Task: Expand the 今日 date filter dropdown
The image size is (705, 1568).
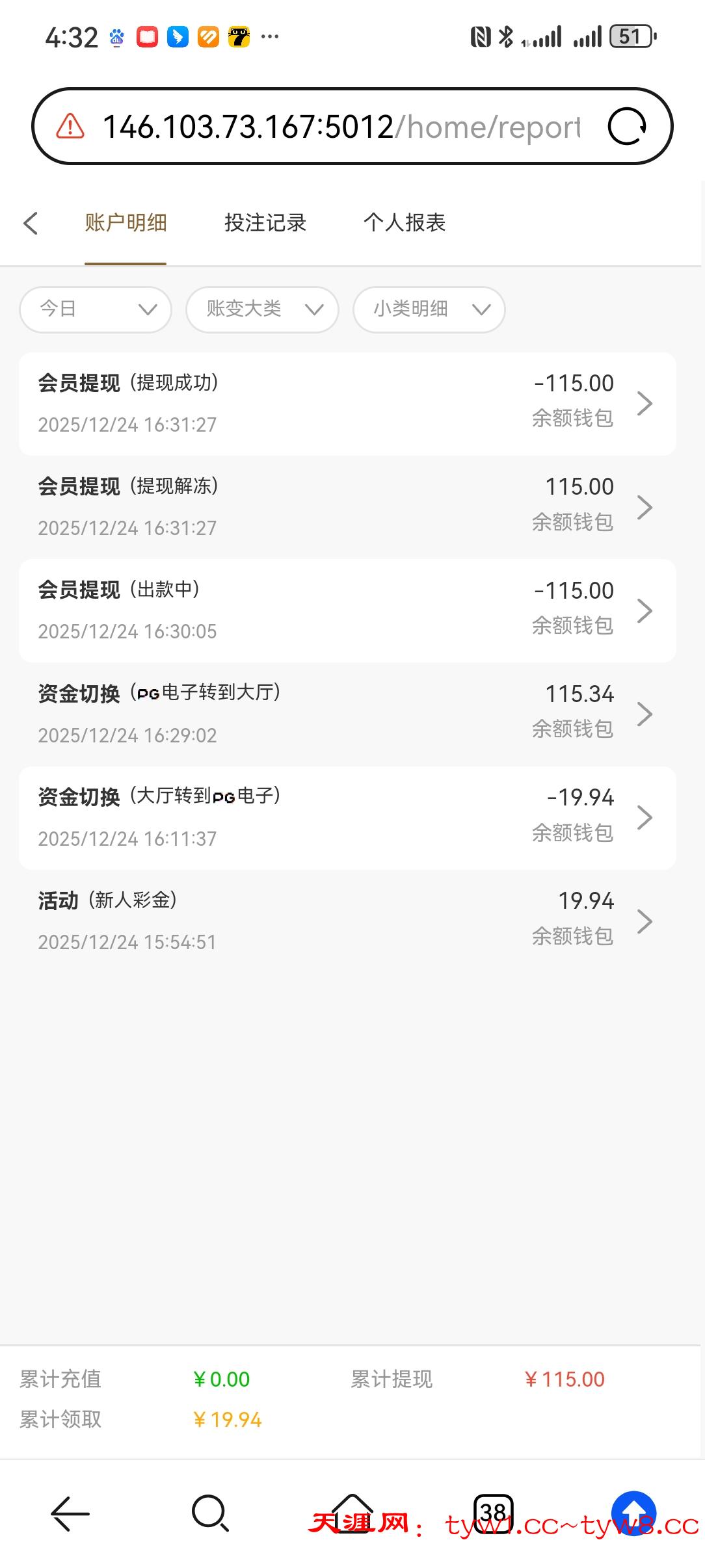Action: (x=95, y=309)
